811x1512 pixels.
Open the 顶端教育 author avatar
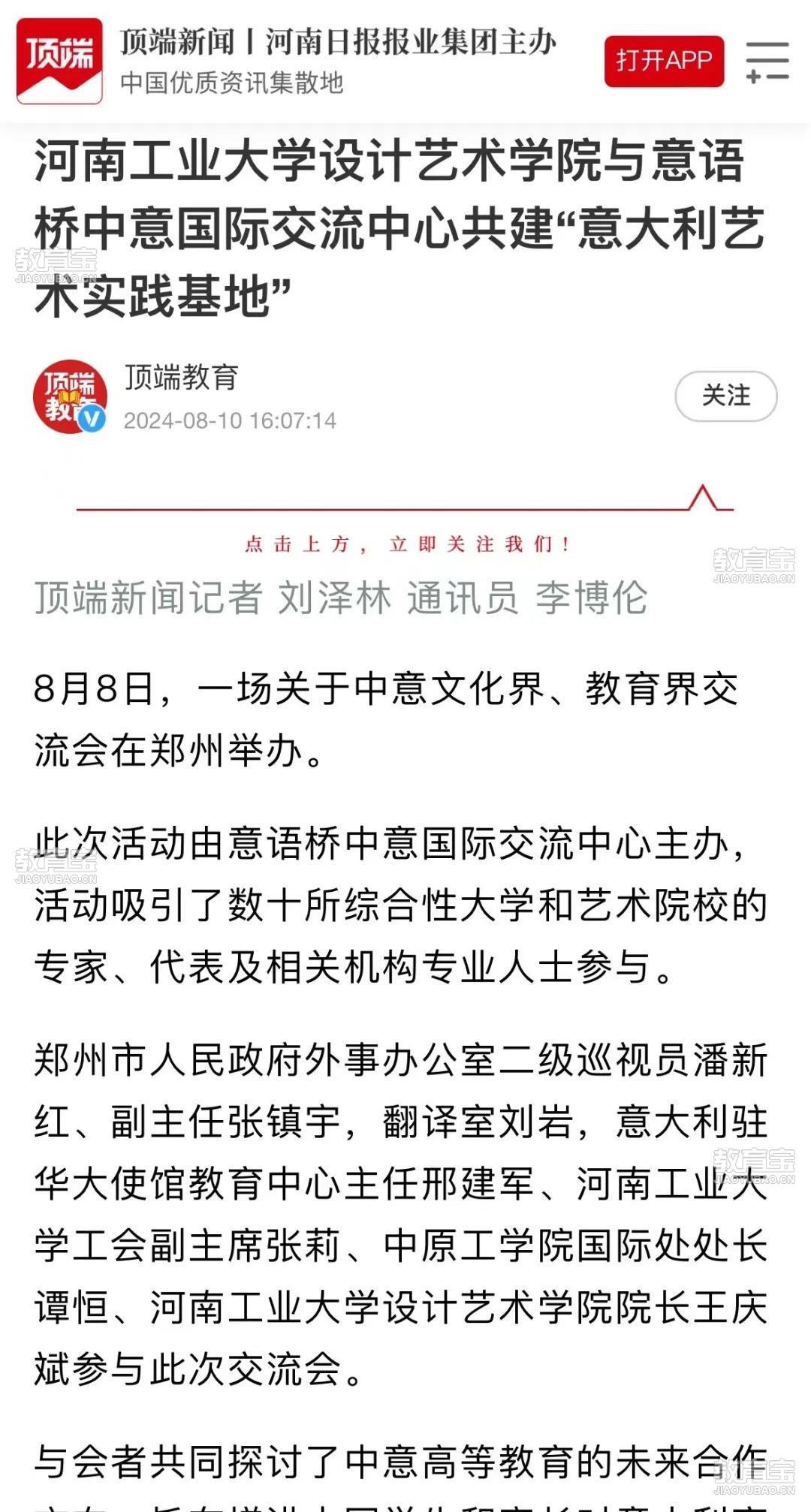click(70, 396)
